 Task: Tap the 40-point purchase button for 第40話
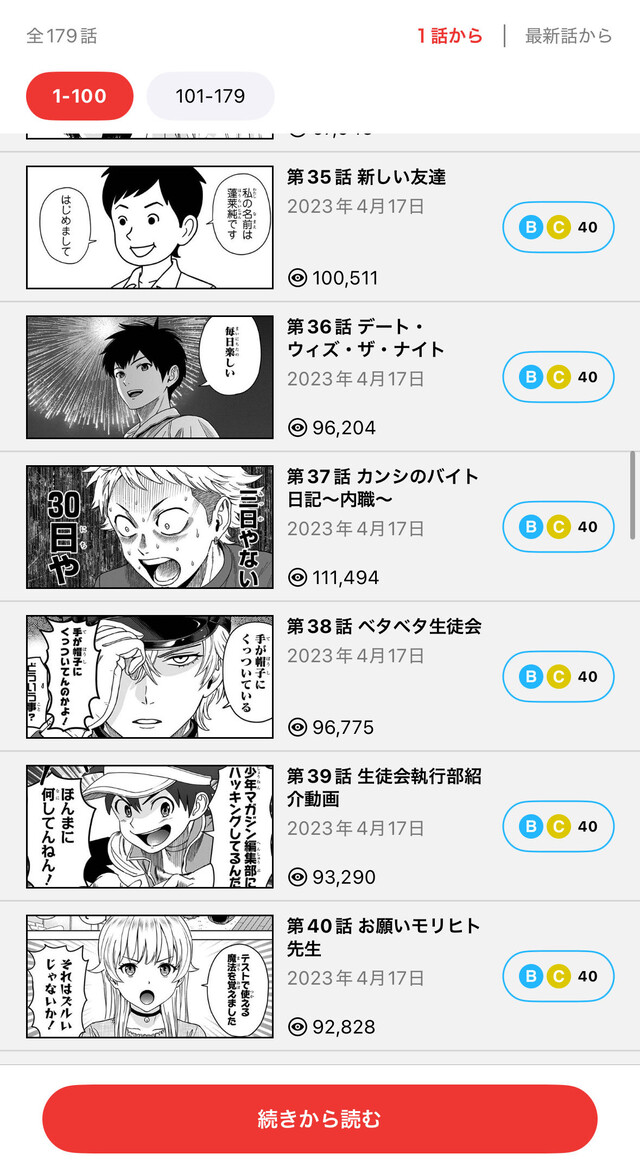pos(559,976)
